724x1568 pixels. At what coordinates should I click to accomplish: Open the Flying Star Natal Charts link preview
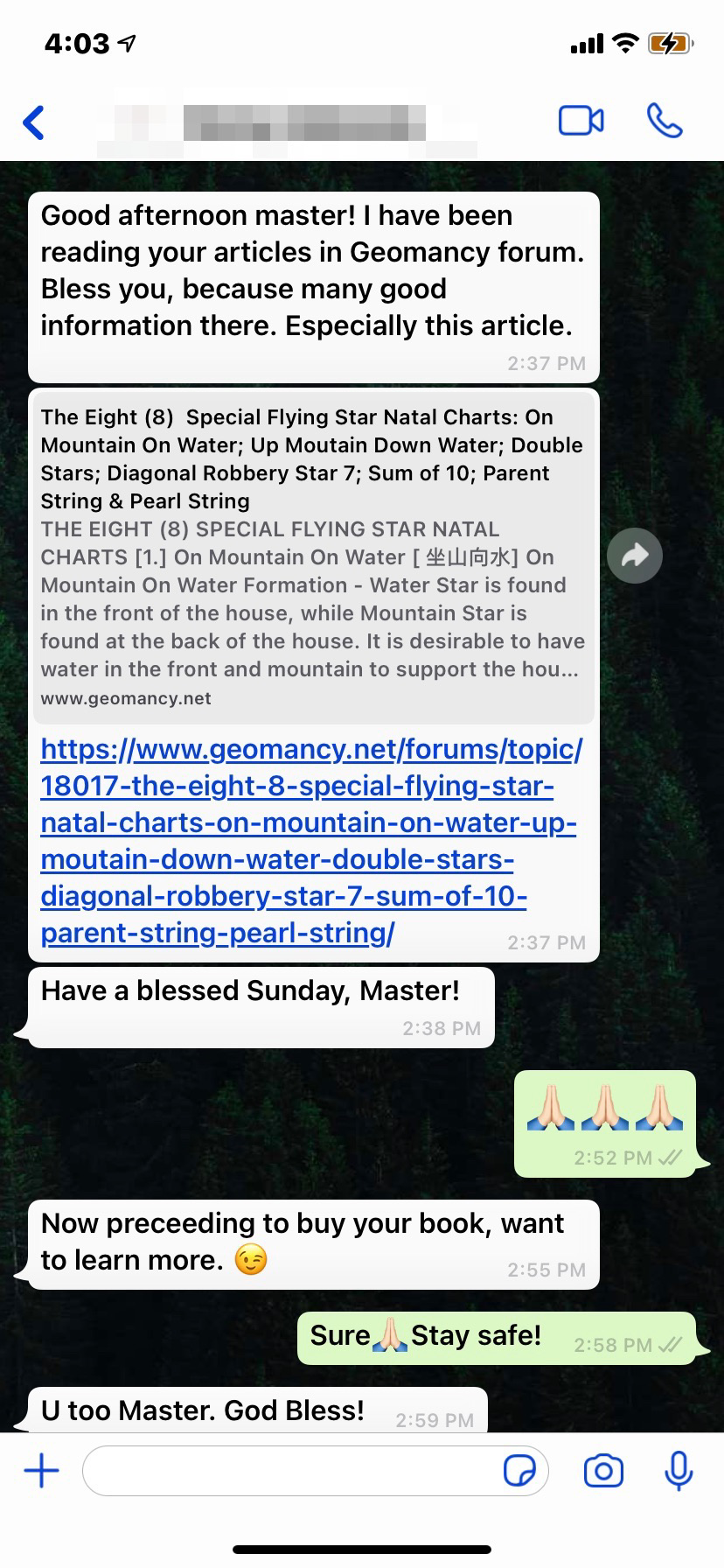click(x=313, y=556)
